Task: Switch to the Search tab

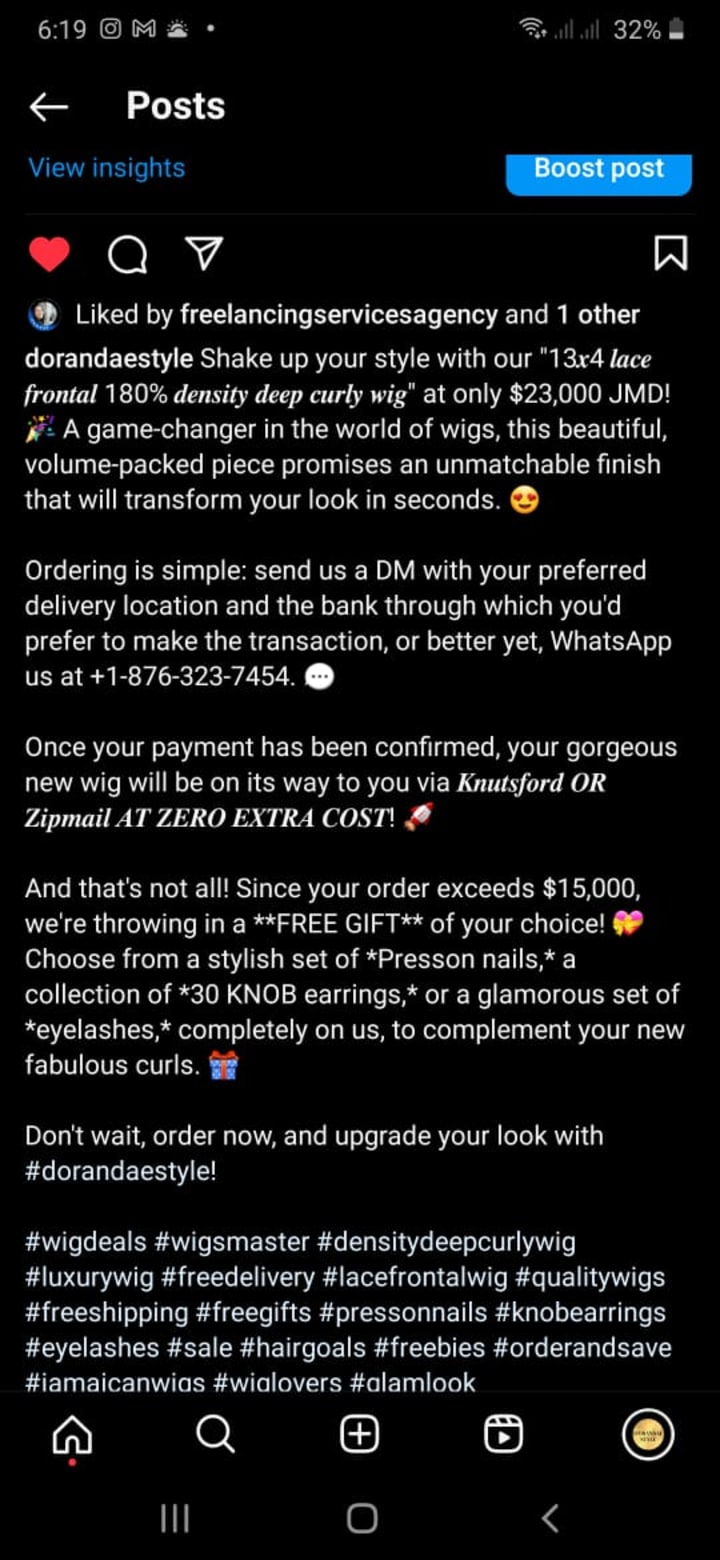Action: 215,1435
